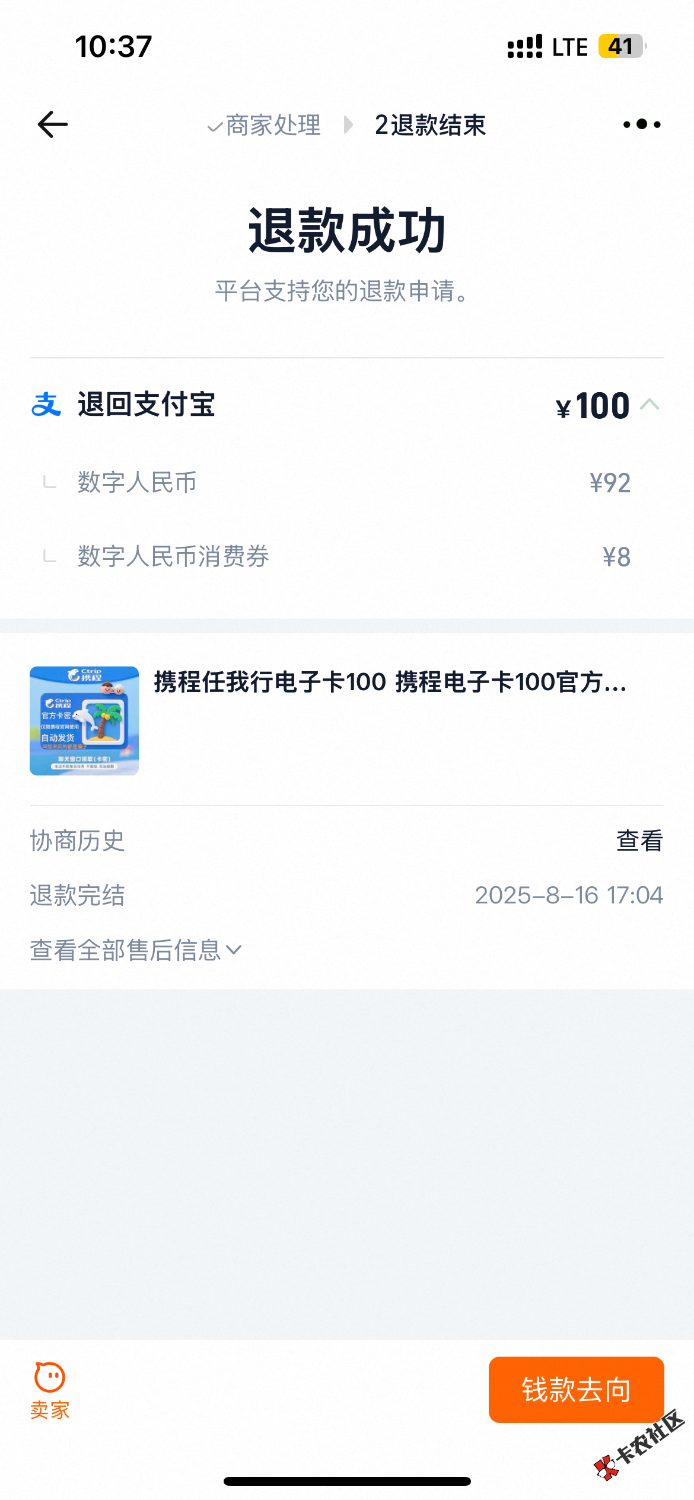Open the 携程任我行电子卡100 product
The width and height of the screenshot is (694, 1500).
390,683
